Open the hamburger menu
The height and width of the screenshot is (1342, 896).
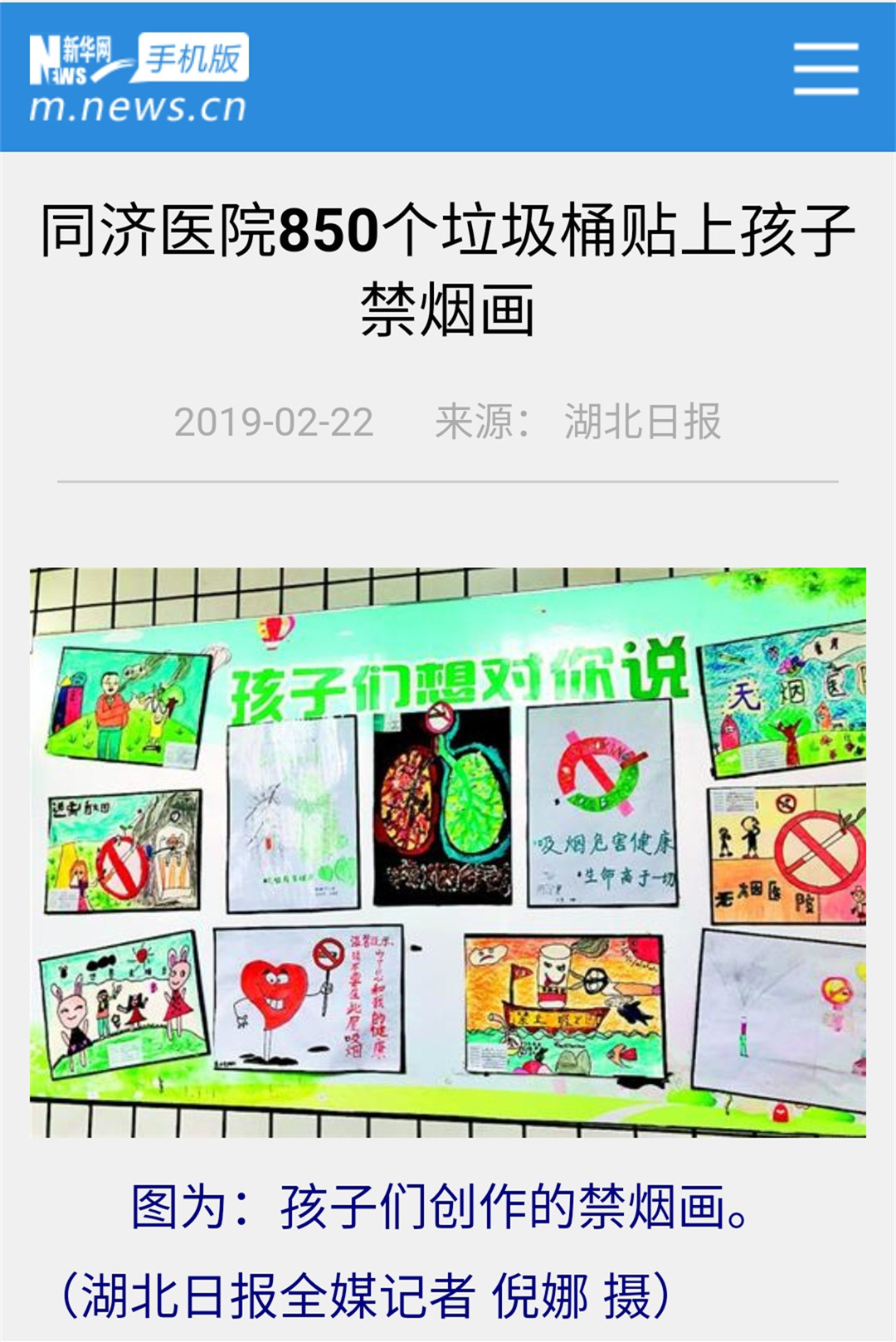[x=825, y=70]
